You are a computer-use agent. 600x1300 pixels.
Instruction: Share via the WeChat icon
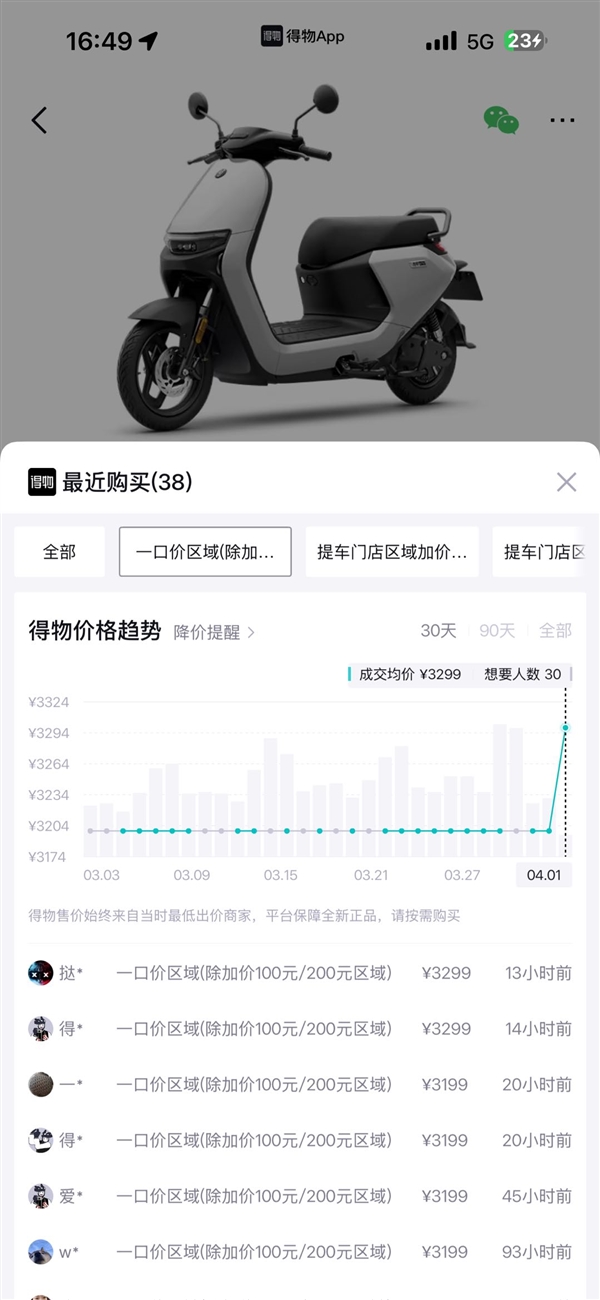click(501, 120)
